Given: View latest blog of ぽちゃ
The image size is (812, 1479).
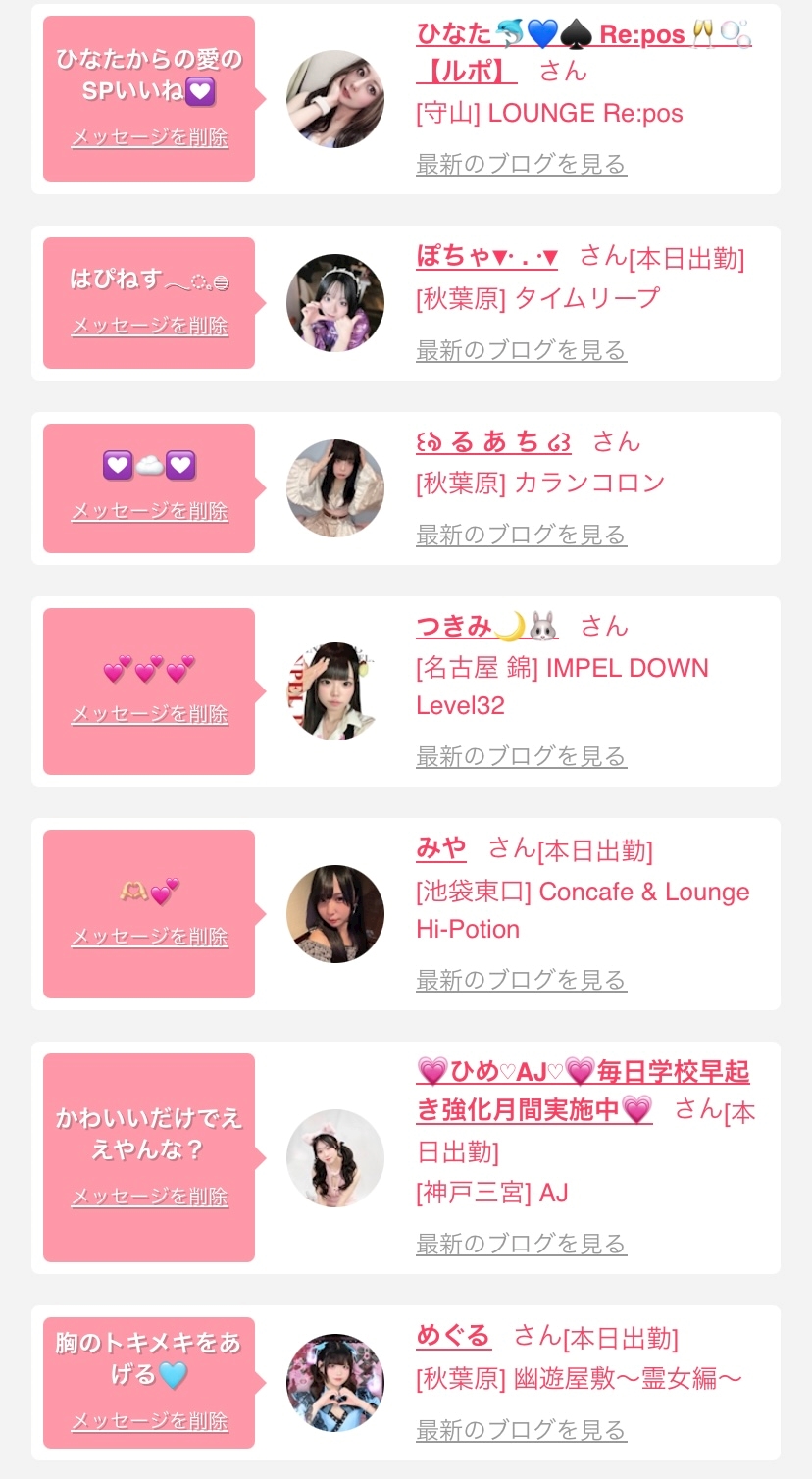Looking at the screenshot, I should (521, 350).
